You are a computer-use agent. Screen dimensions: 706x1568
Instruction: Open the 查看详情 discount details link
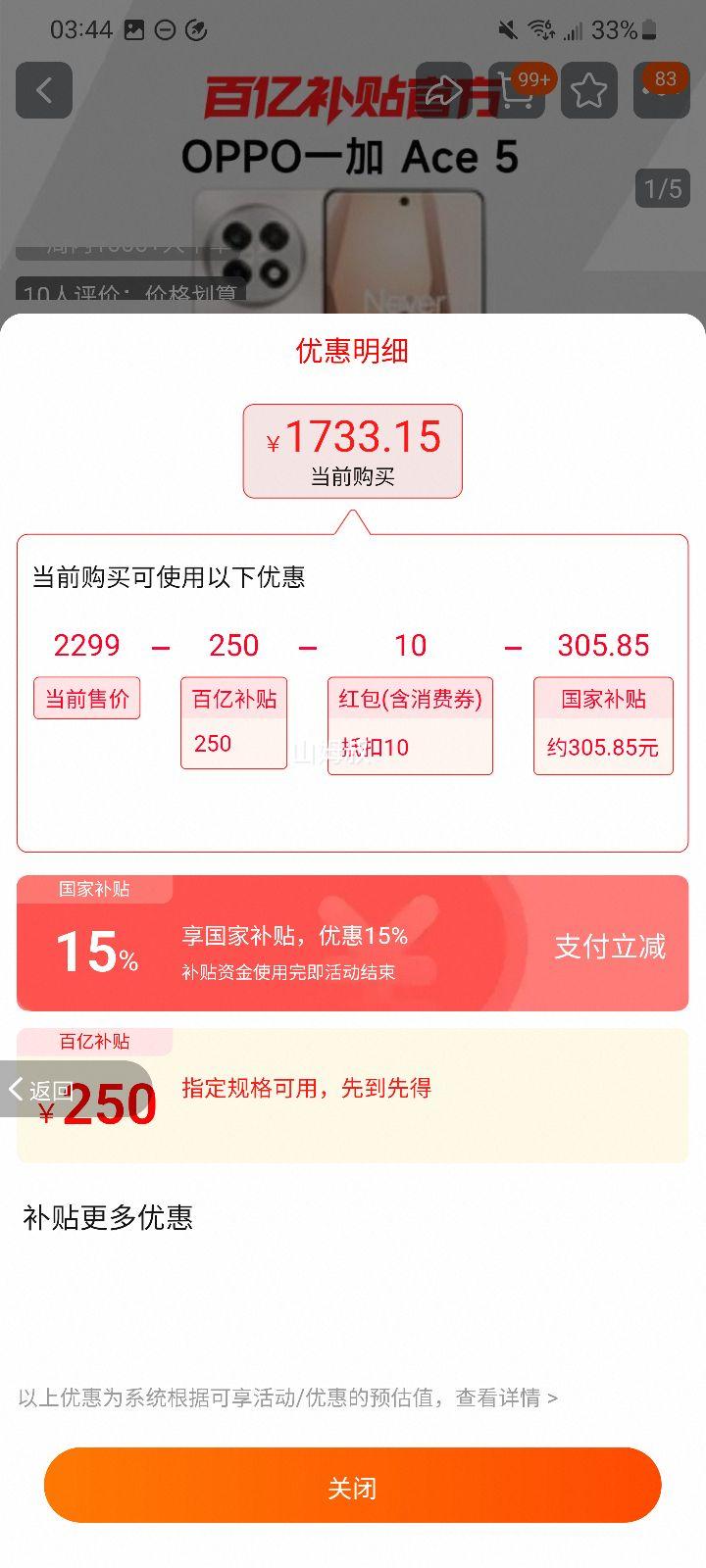pos(505,1397)
